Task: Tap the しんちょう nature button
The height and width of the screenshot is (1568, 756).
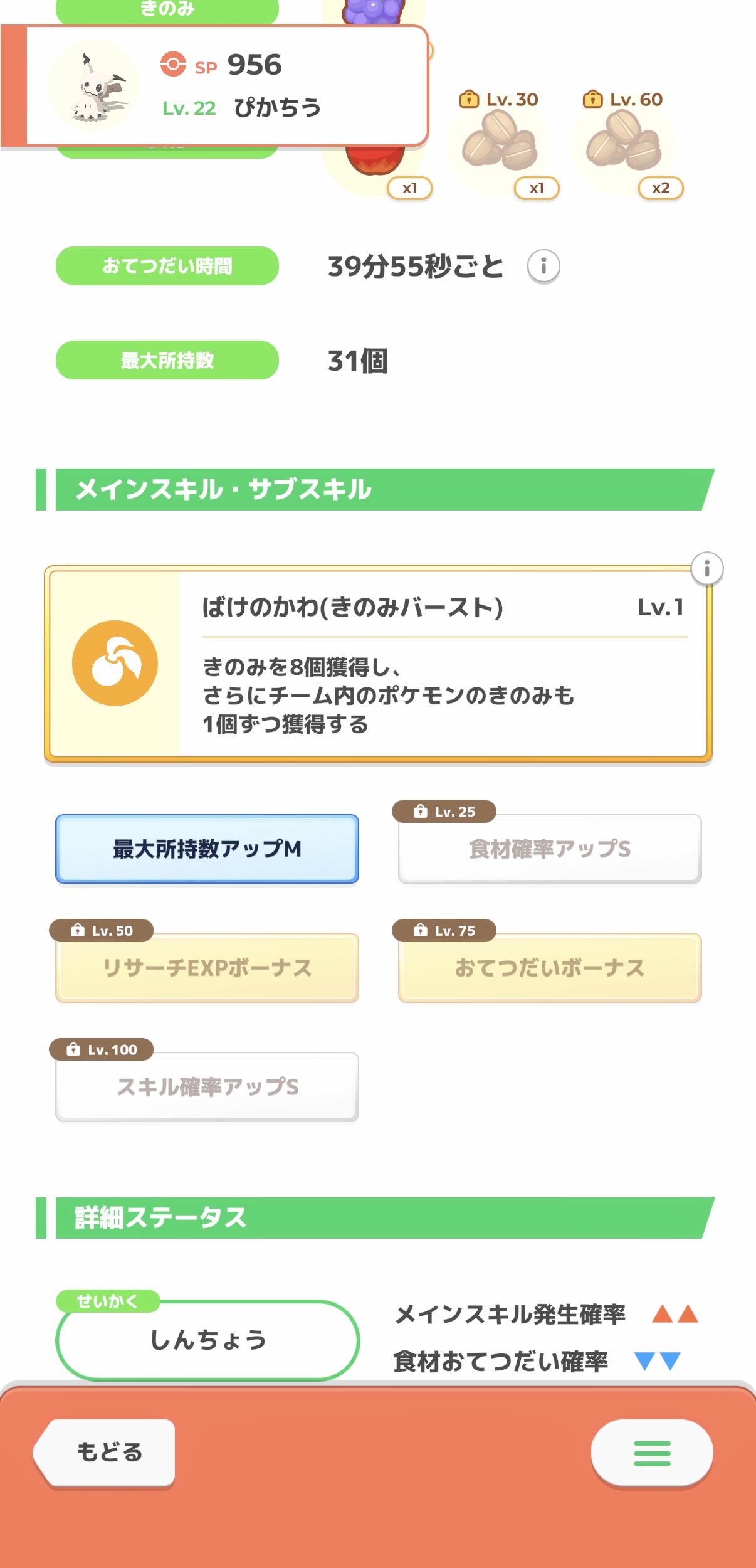Action: [x=207, y=1340]
